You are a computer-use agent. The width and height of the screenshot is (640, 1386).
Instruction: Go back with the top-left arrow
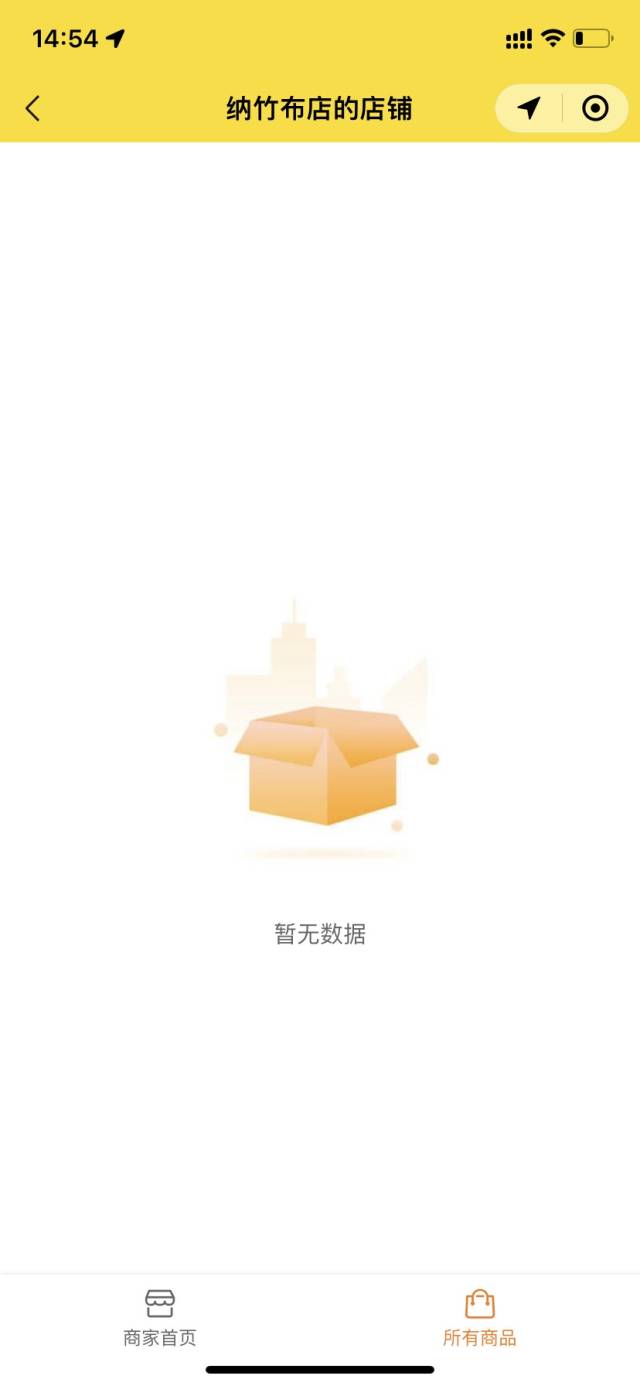pyautogui.click(x=33, y=108)
